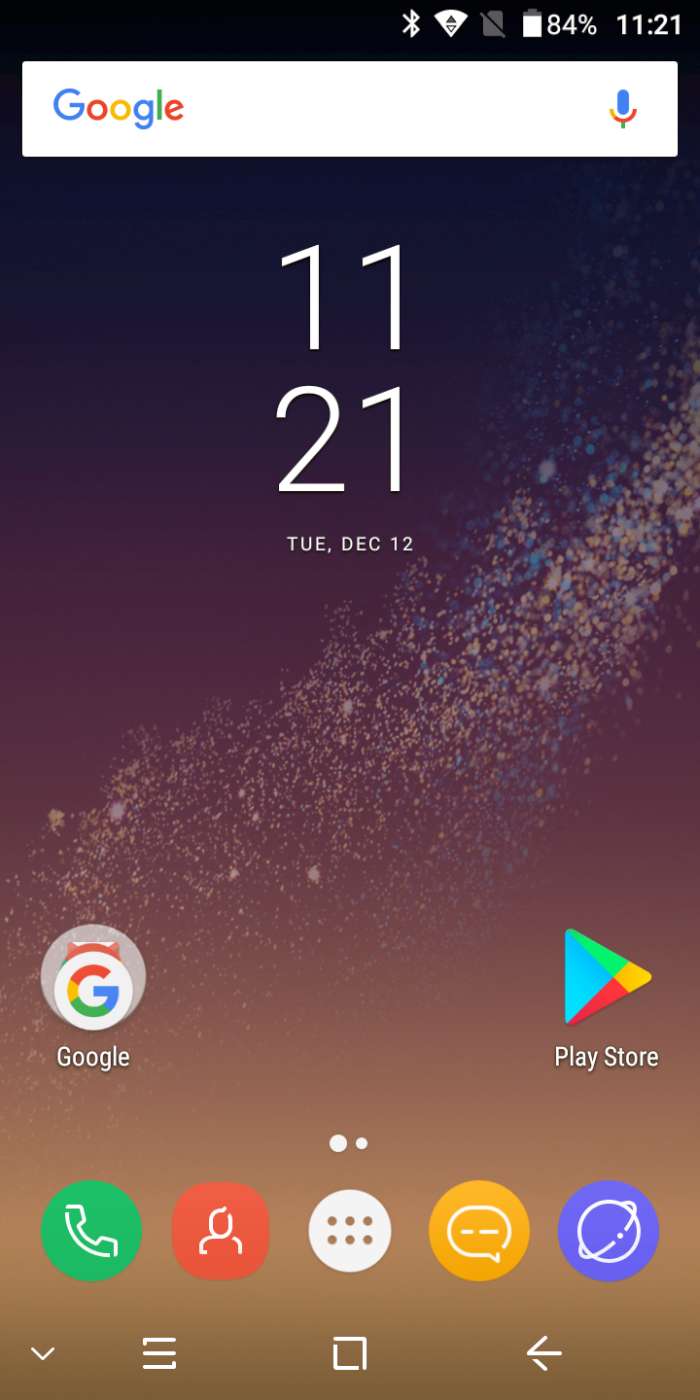Open the app drawer
Viewport: 700px width, 1400px height.
(x=350, y=1231)
